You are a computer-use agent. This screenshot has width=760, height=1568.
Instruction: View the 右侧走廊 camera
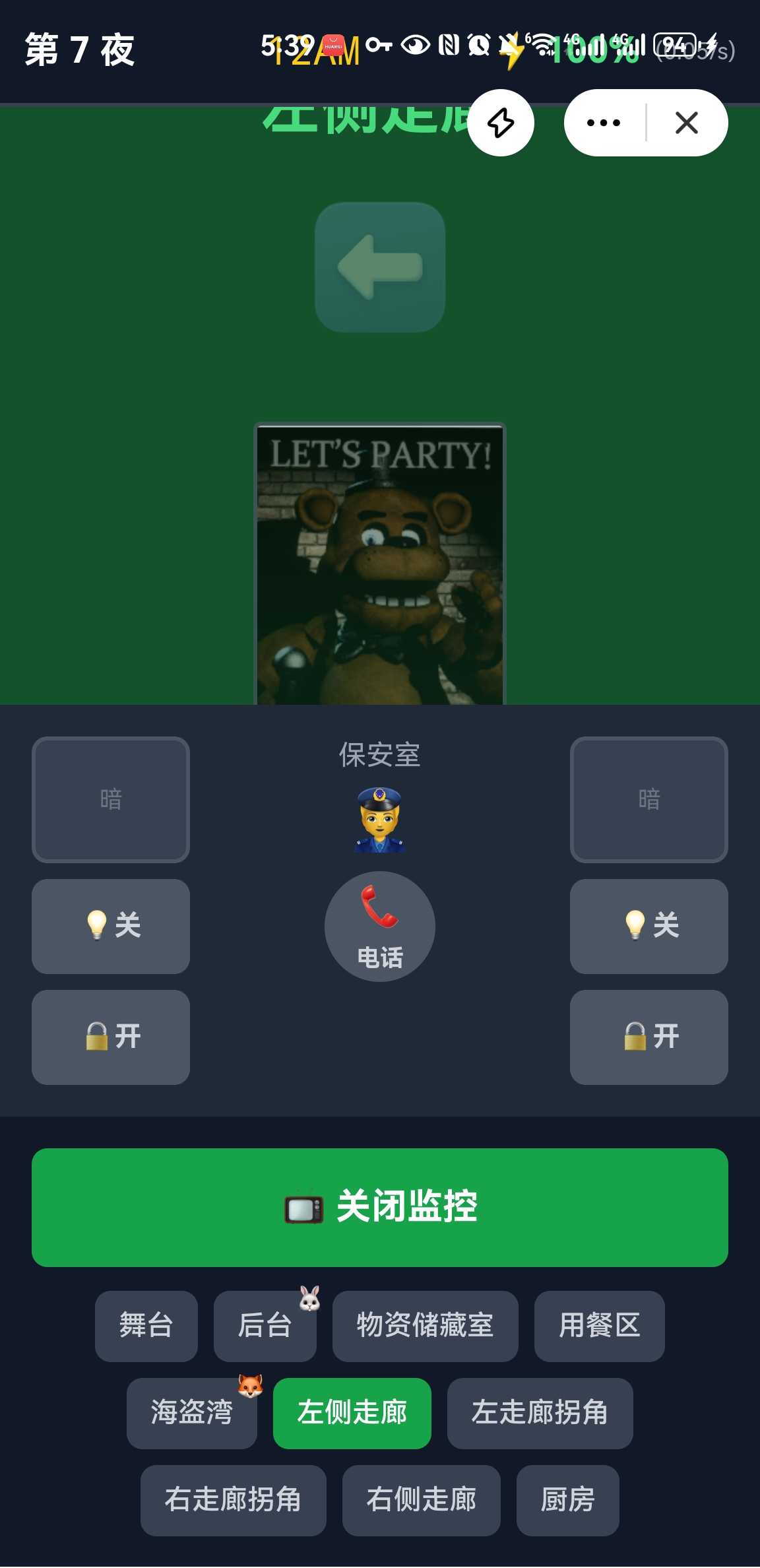(x=422, y=1500)
